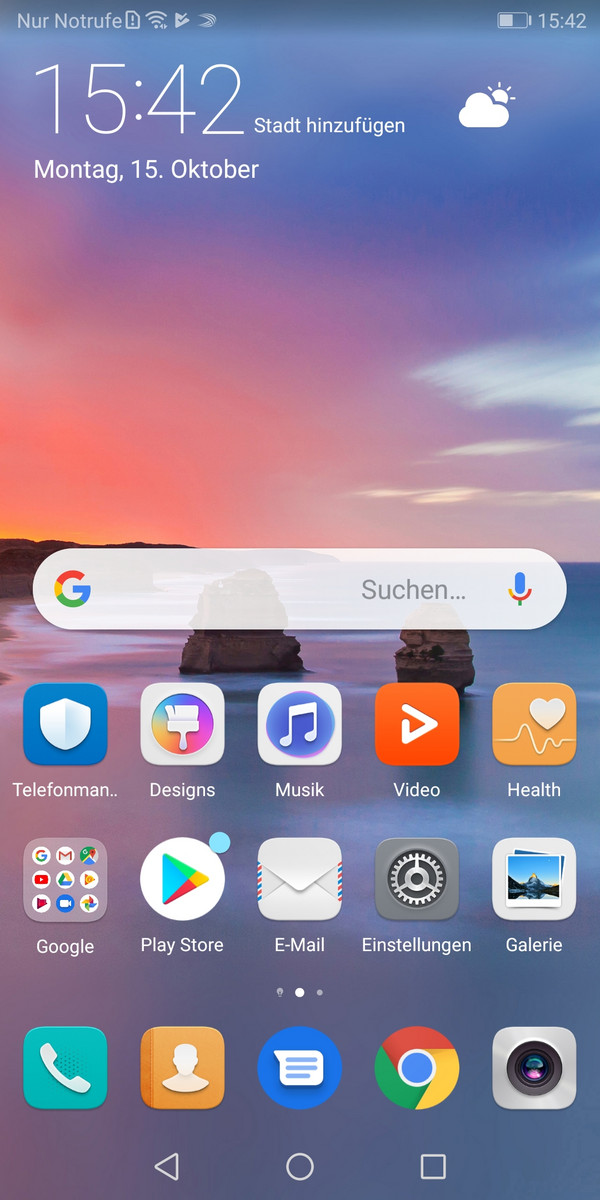Start voice search with the microphone
This screenshot has width=600, height=1200.
pos(519,590)
